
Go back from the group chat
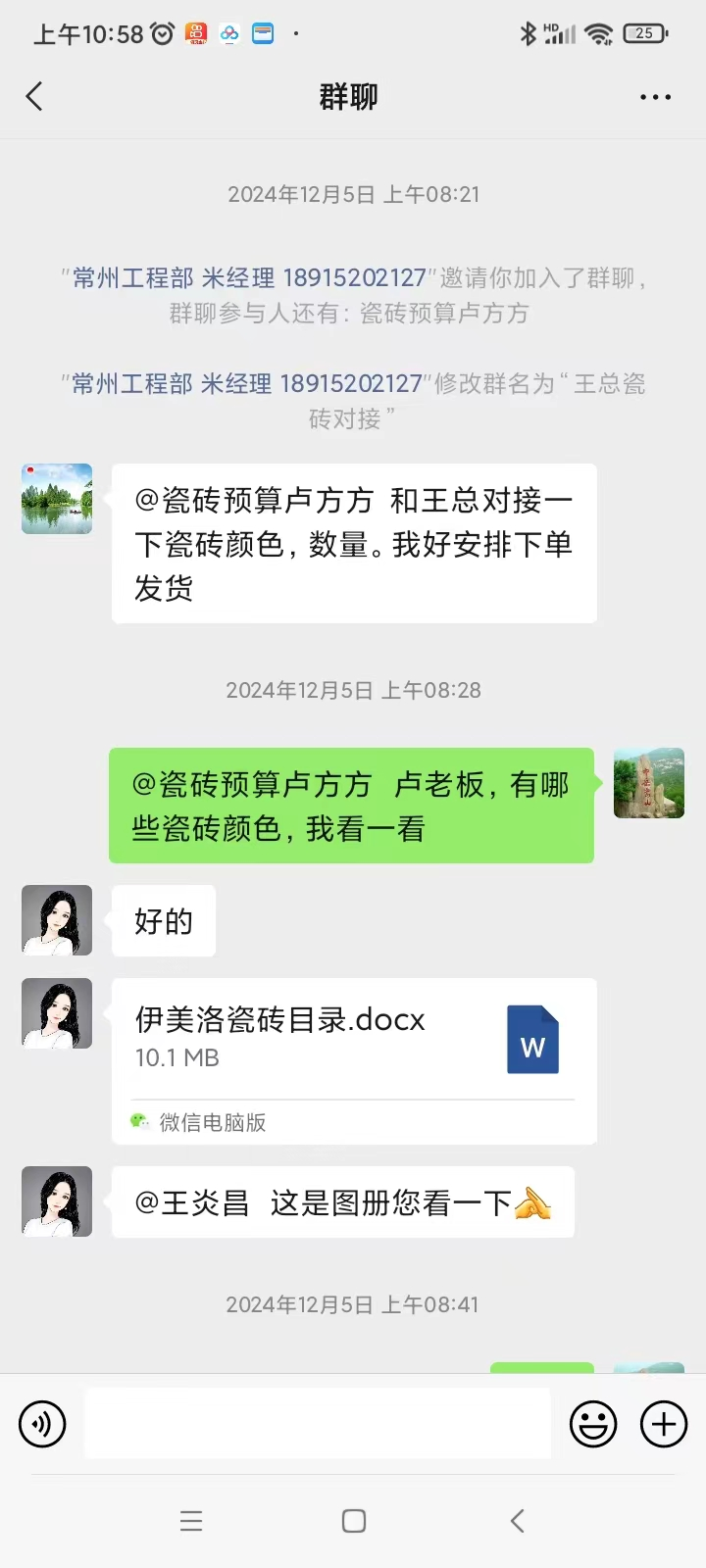point(34,97)
